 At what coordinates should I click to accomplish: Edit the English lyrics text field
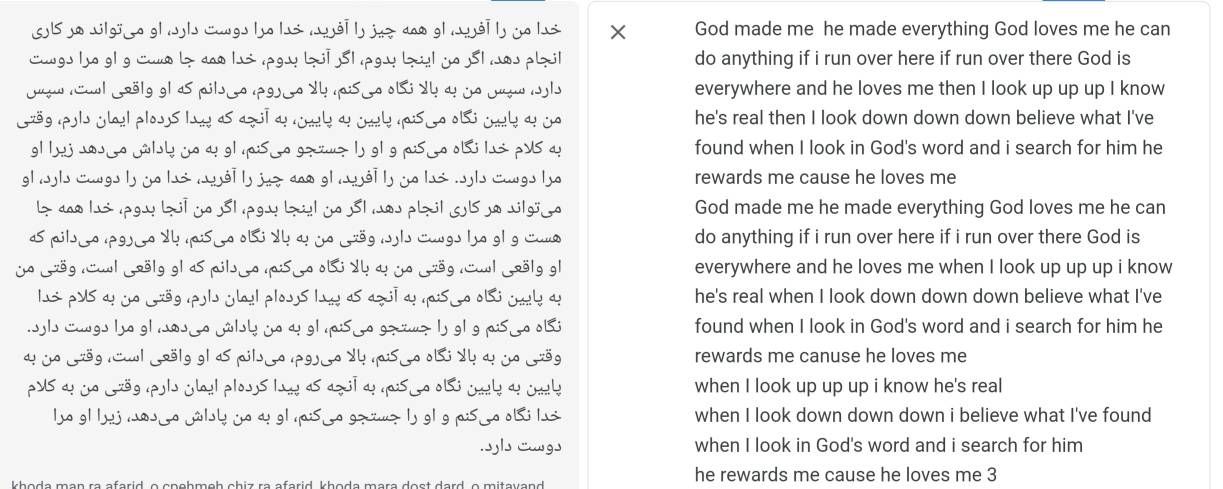[930, 250]
